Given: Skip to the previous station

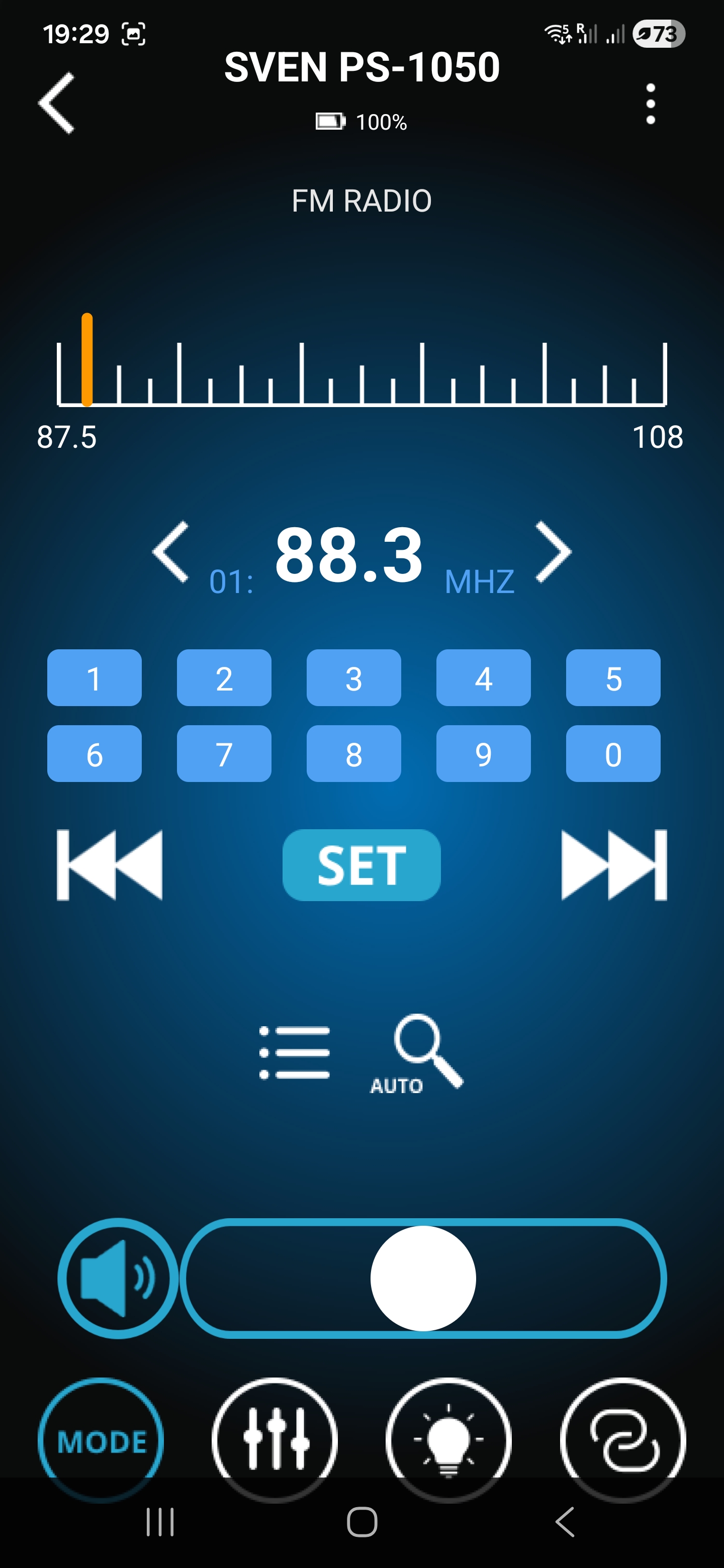Looking at the screenshot, I should (x=110, y=865).
